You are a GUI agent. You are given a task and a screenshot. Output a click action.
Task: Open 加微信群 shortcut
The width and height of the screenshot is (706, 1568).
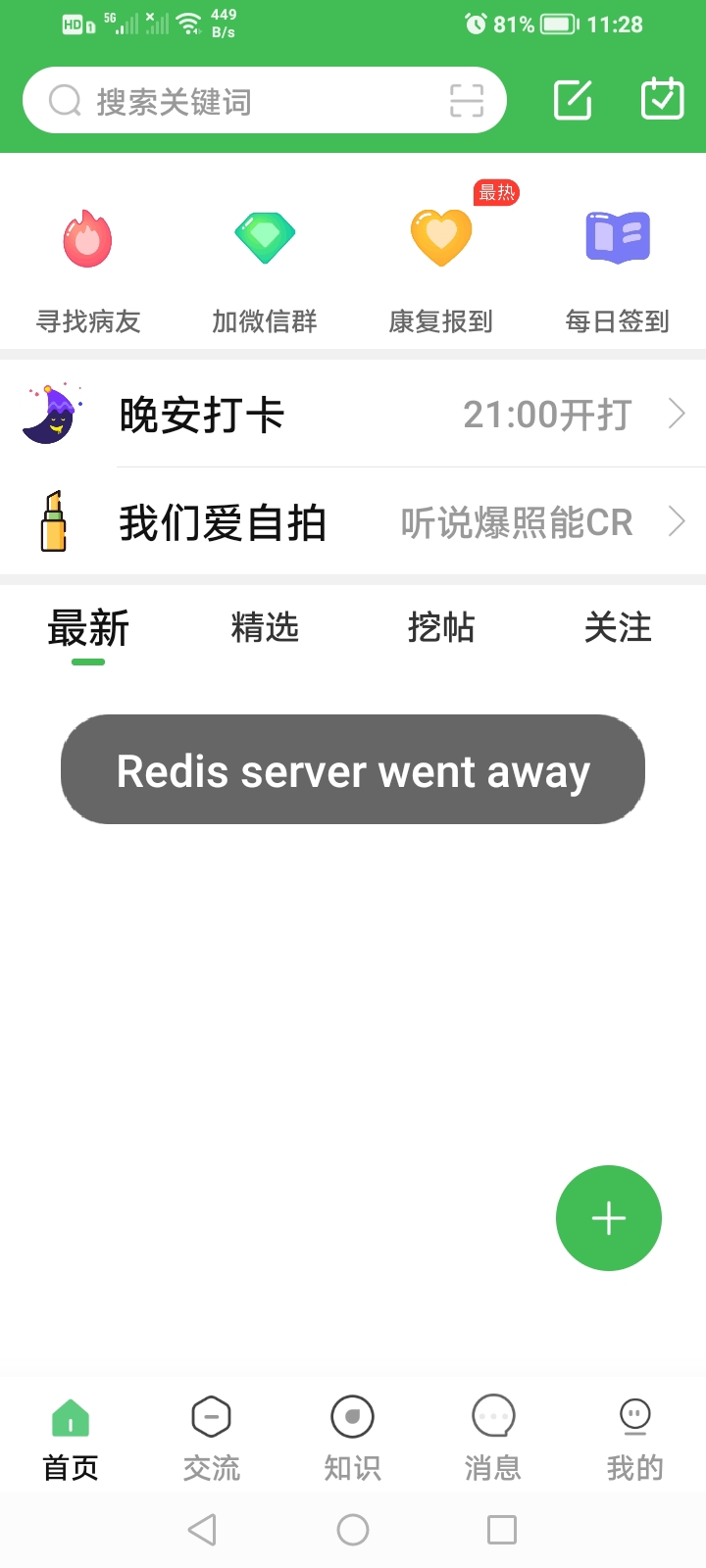(x=265, y=265)
